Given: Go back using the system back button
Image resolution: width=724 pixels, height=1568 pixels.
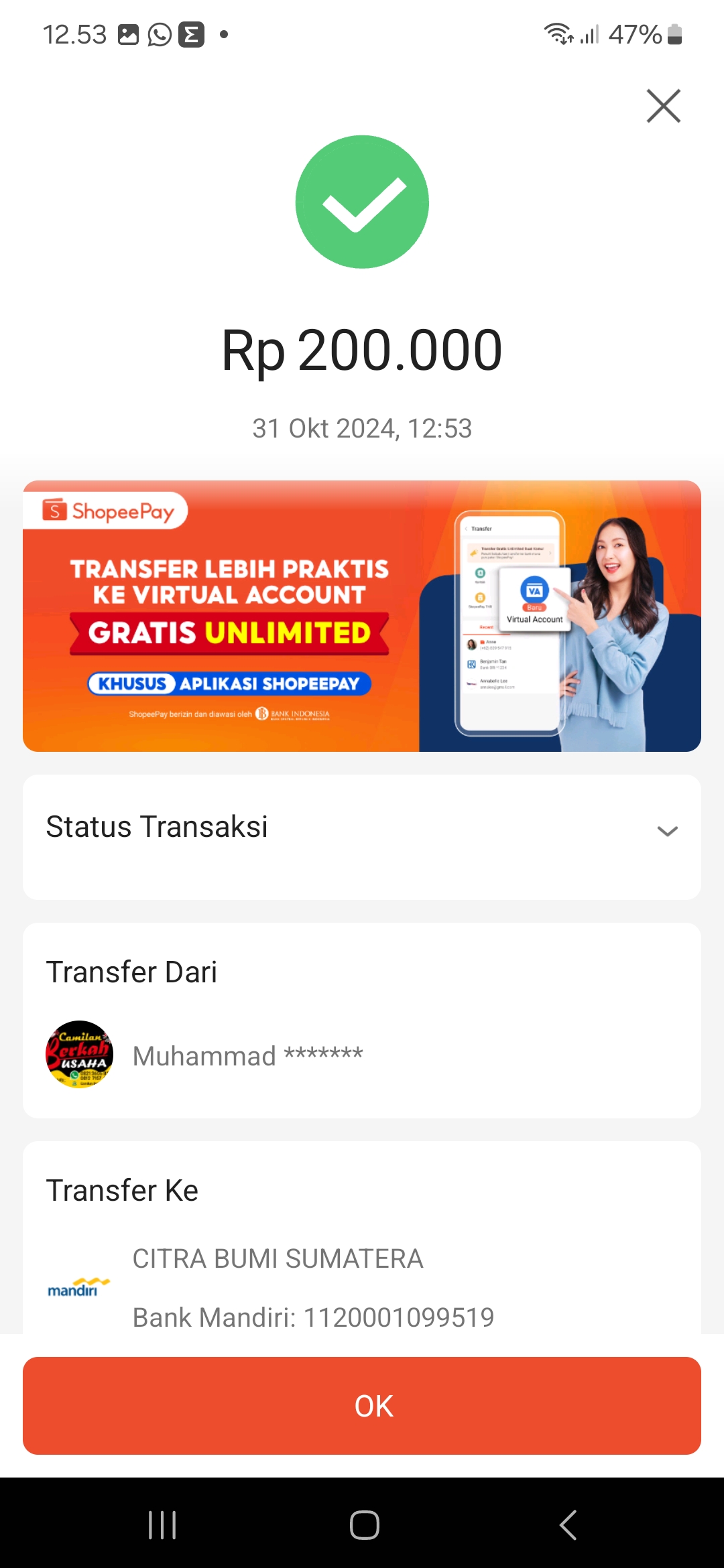Looking at the screenshot, I should [568, 1525].
